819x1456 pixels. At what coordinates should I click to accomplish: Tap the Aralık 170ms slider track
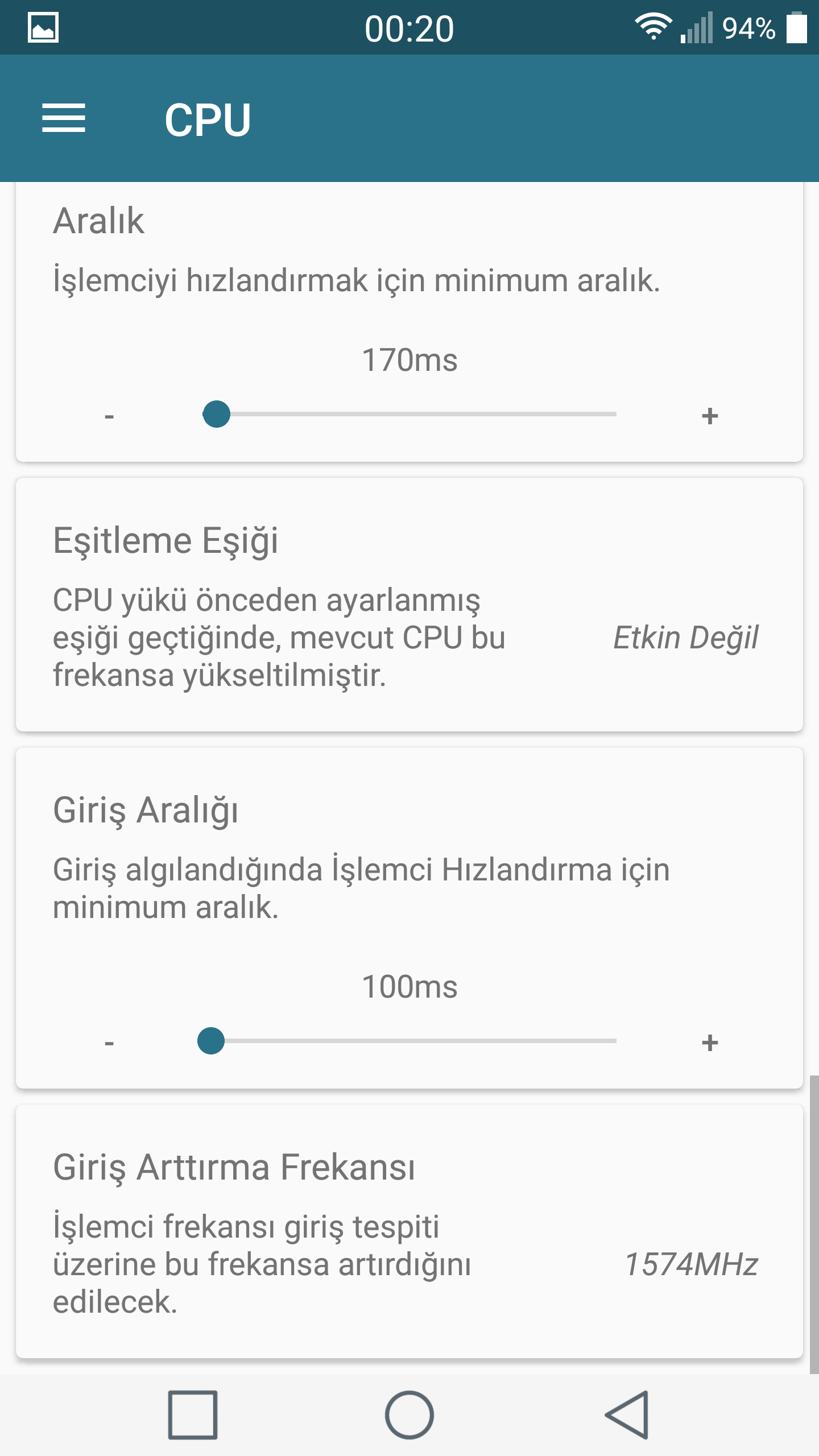[409, 414]
